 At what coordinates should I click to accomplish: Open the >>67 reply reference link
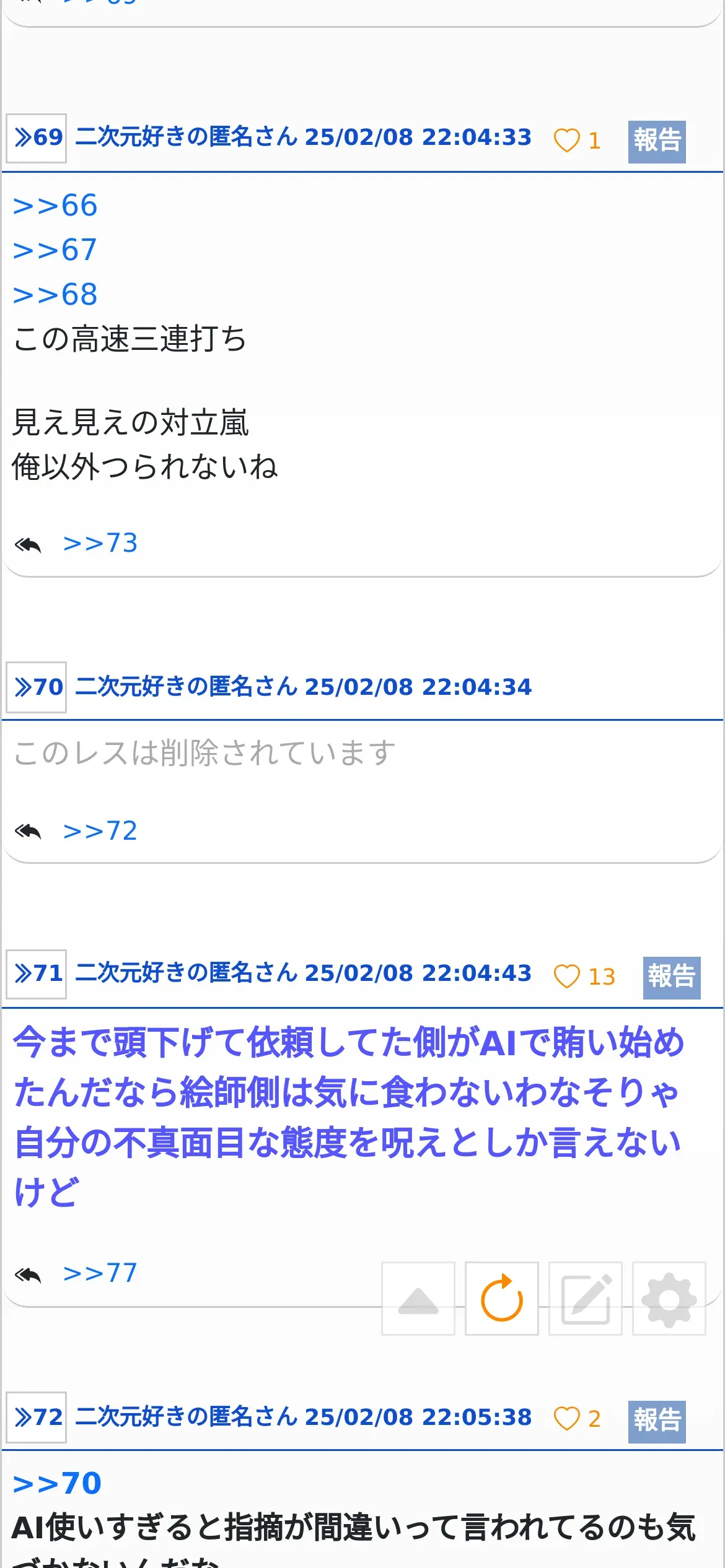pos(55,250)
